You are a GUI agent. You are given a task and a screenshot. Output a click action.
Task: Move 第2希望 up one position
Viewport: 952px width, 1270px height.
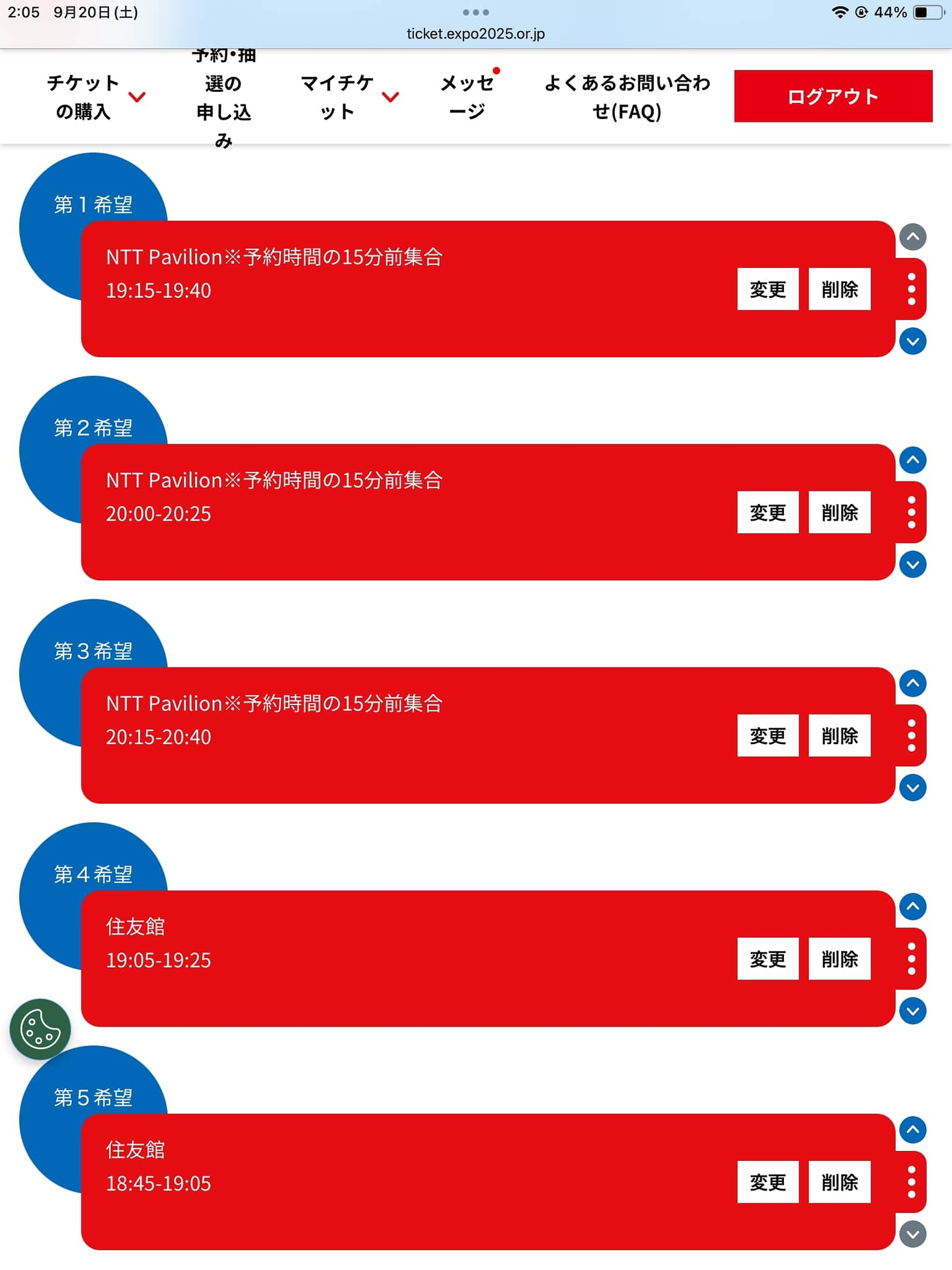tap(912, 460)
